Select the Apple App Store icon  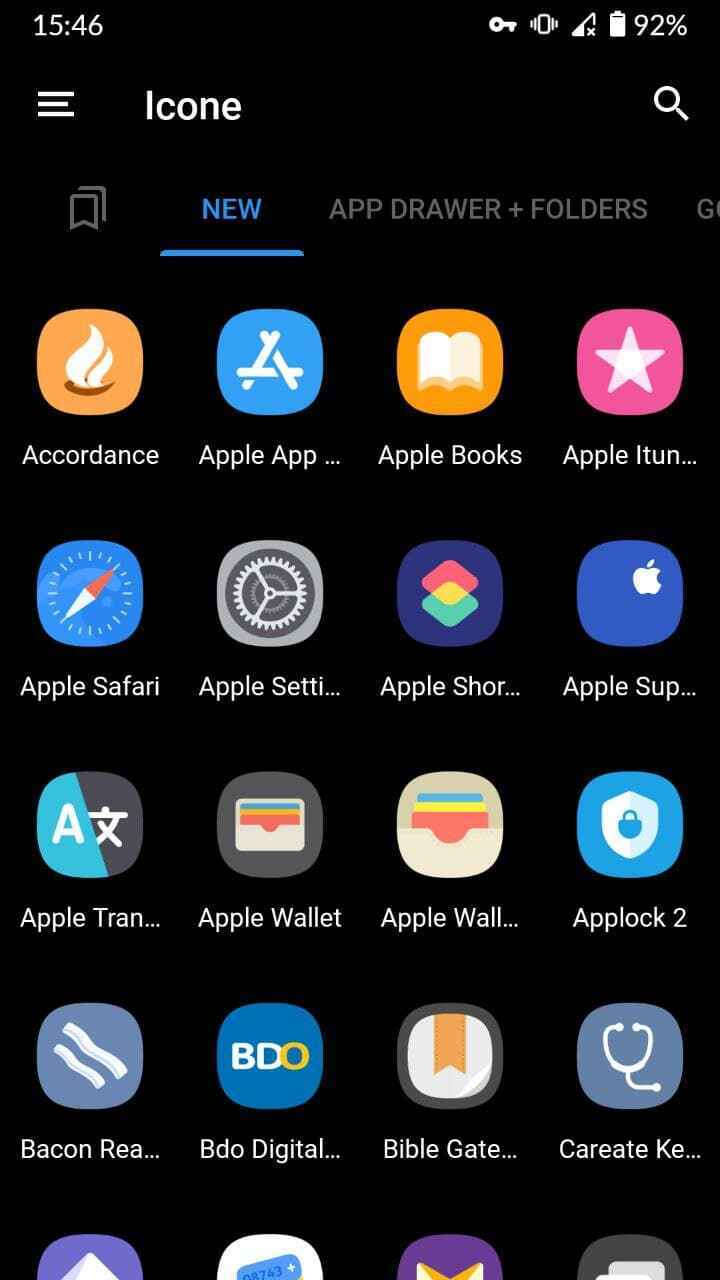[x=270, y=362]
